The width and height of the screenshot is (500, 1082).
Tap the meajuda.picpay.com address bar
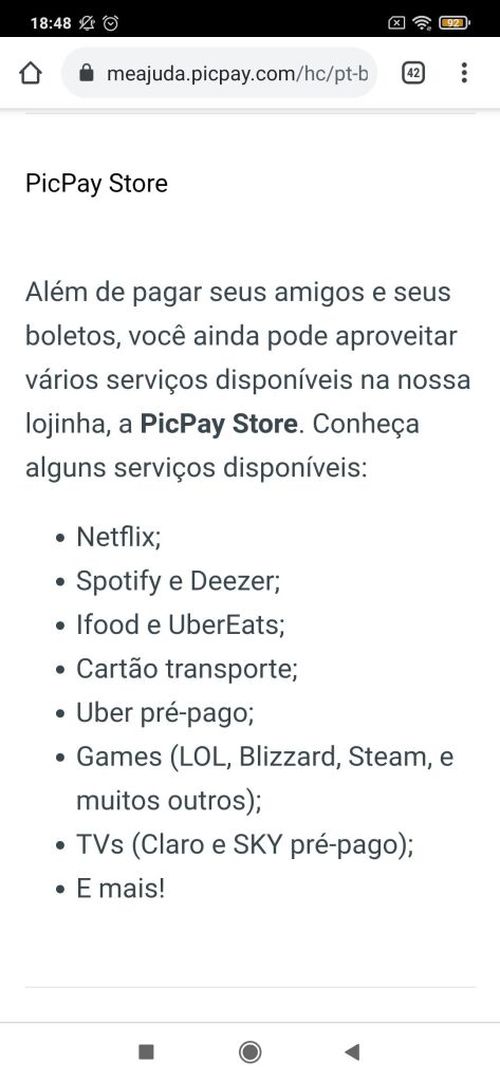pyautogui.click(x=219, y=73)
